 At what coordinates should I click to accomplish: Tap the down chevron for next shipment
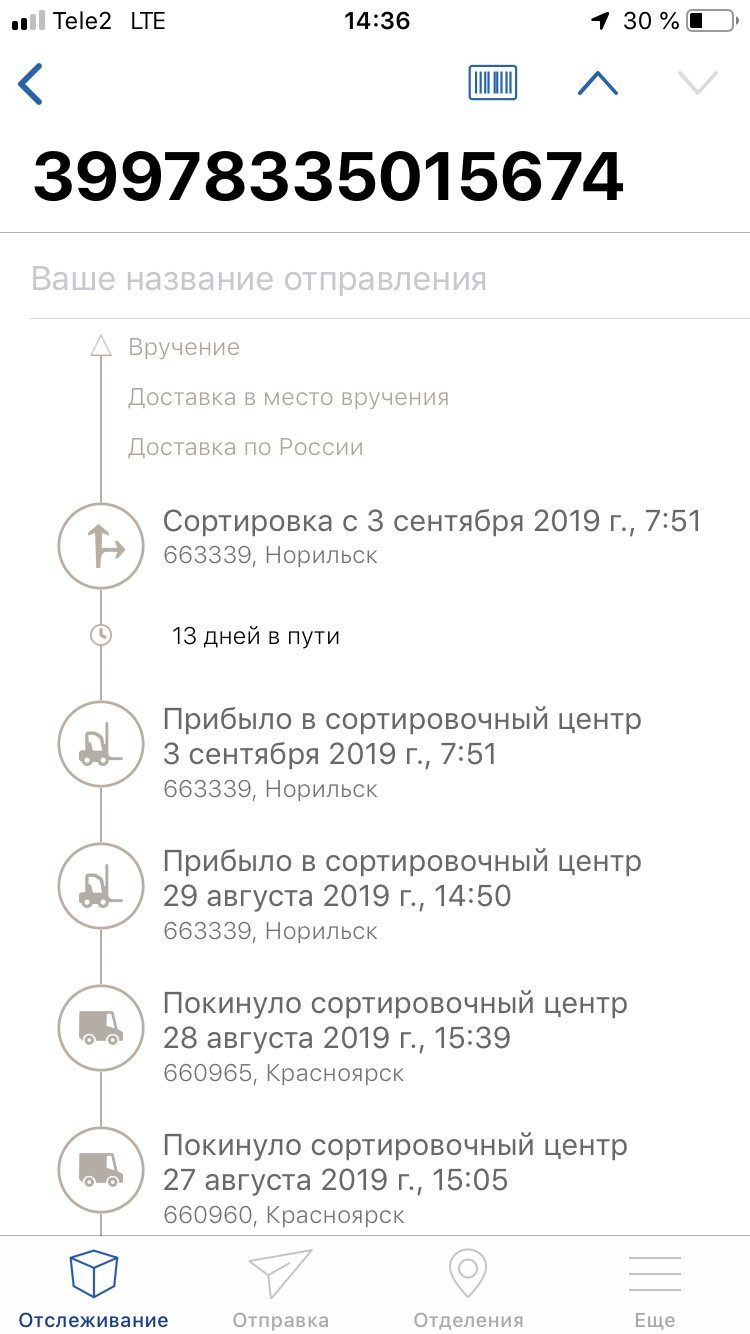point(698,84)
